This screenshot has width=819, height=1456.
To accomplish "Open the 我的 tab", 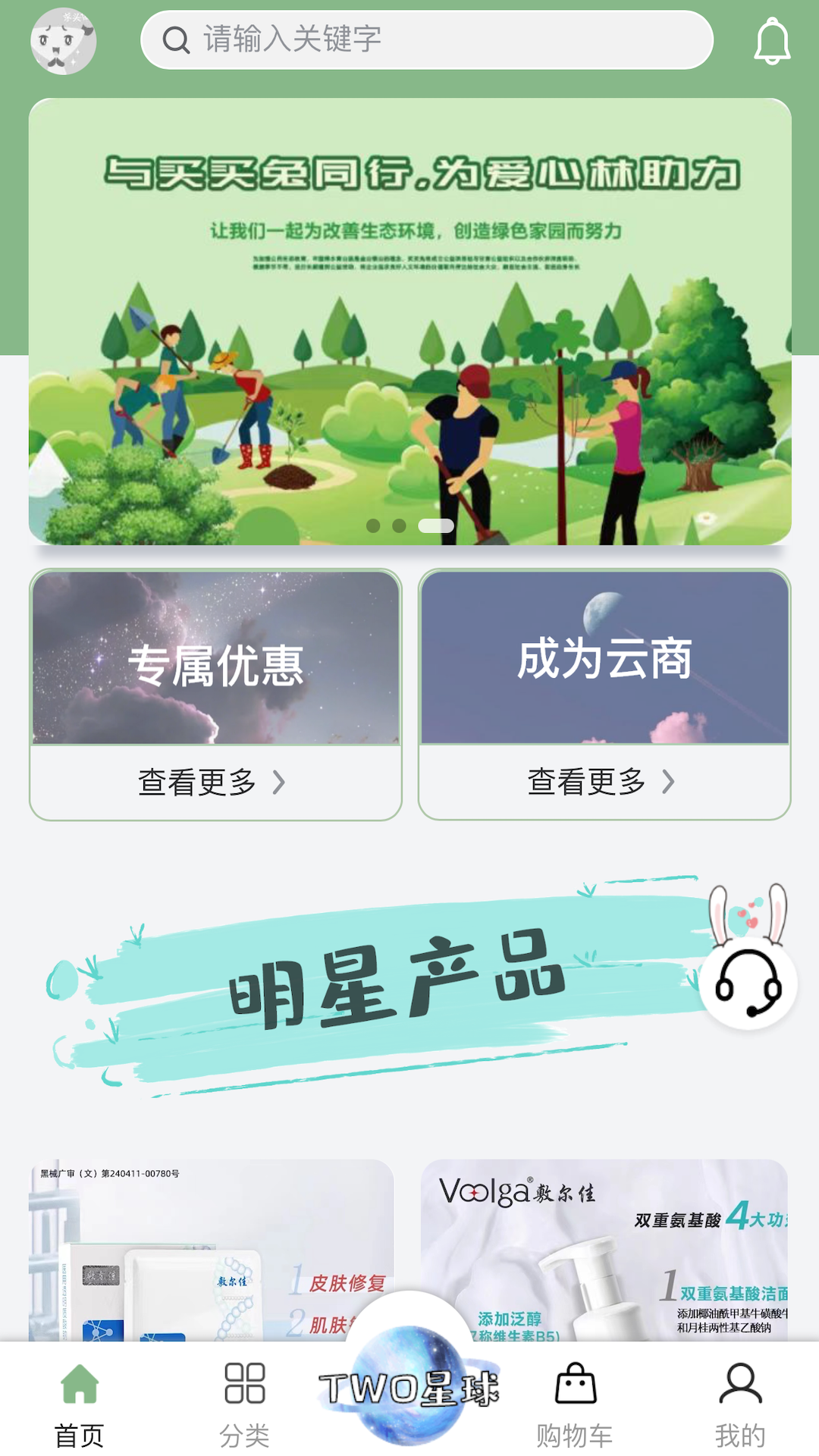I will [740, 1404].
